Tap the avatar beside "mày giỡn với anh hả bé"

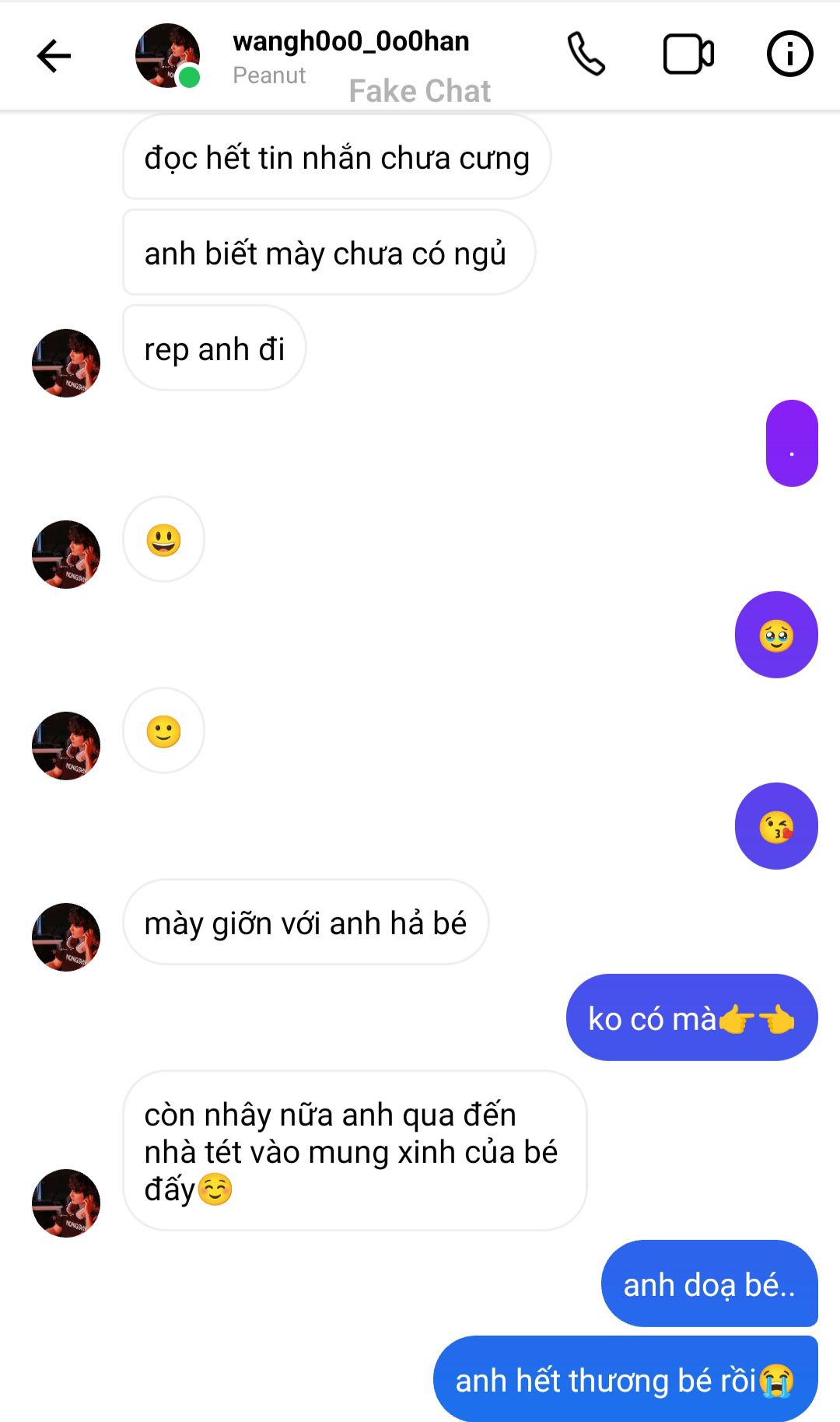(x=66, y=937)
